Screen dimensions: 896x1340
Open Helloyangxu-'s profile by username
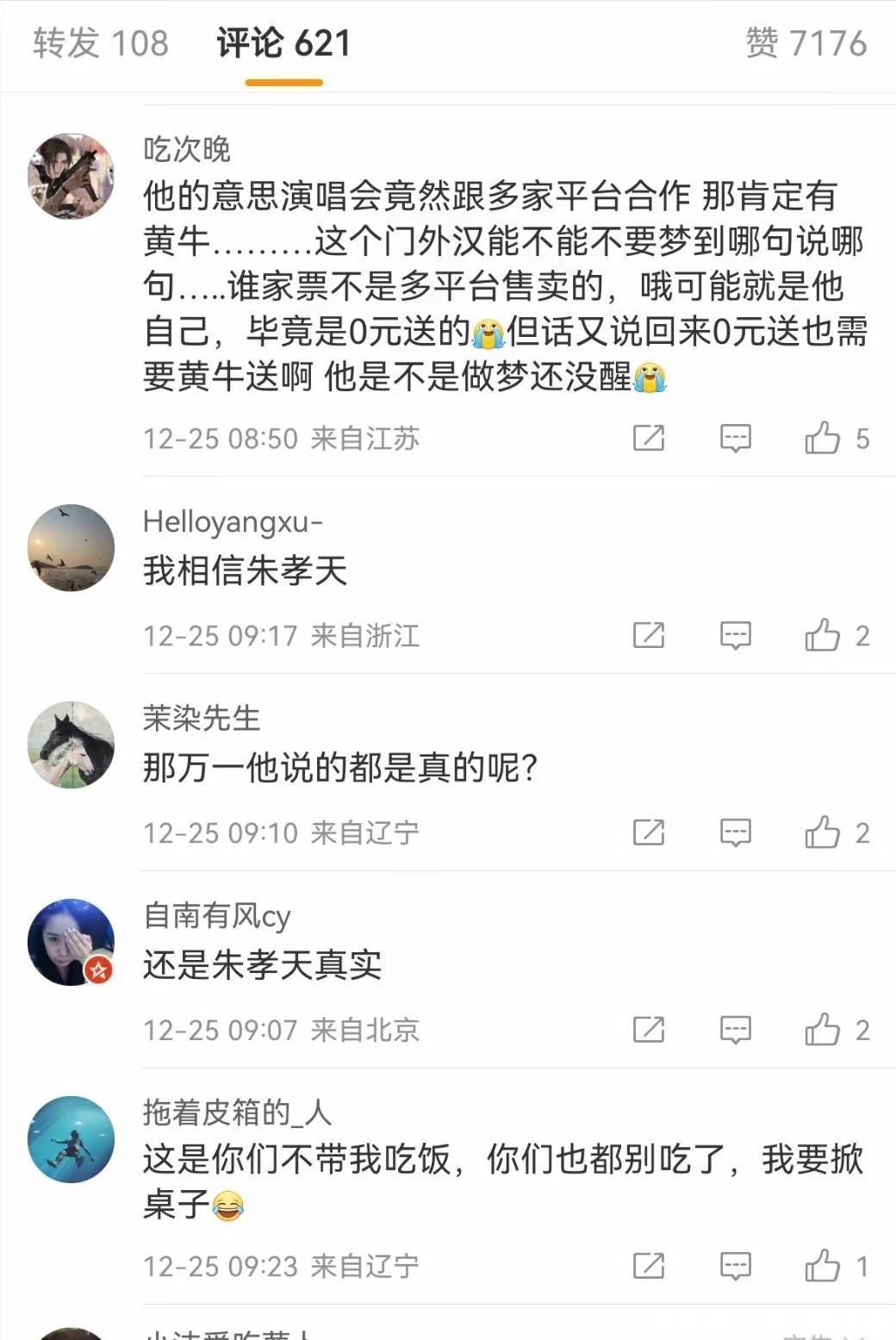(233, 521)
